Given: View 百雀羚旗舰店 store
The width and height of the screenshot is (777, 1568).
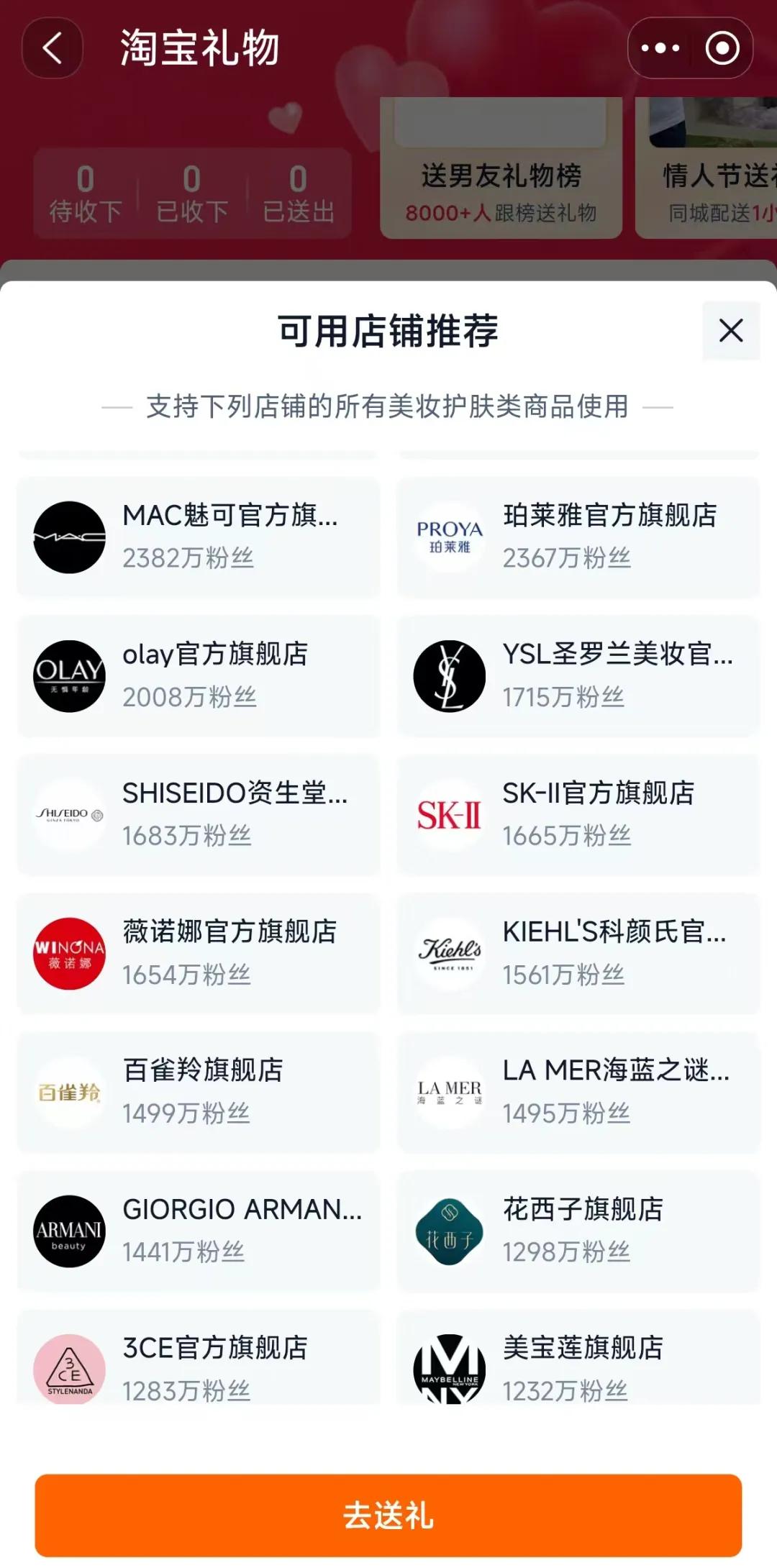Looking at the screenshot, I should (x=198, y=1093).
